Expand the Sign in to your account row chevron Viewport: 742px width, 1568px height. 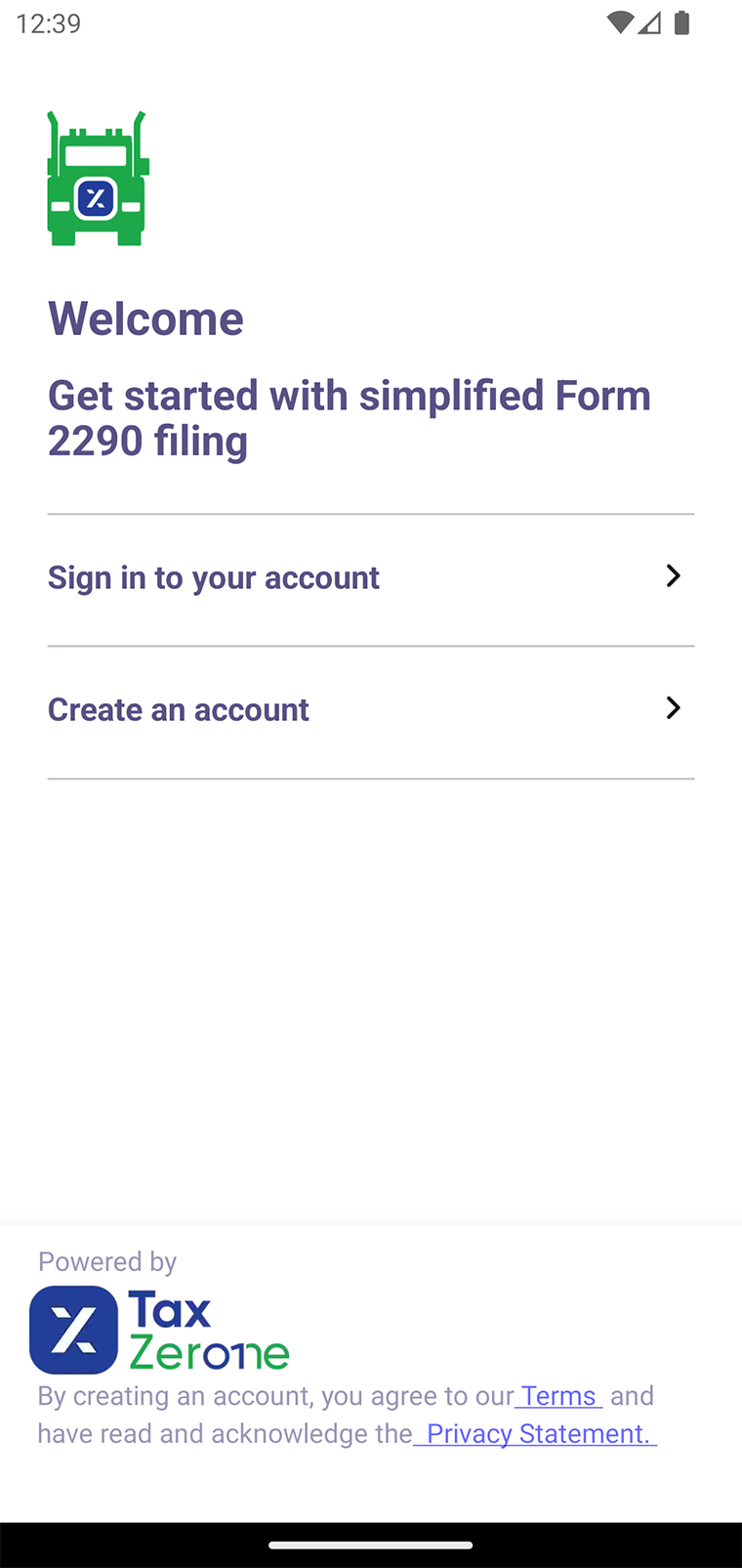point(672,576)
